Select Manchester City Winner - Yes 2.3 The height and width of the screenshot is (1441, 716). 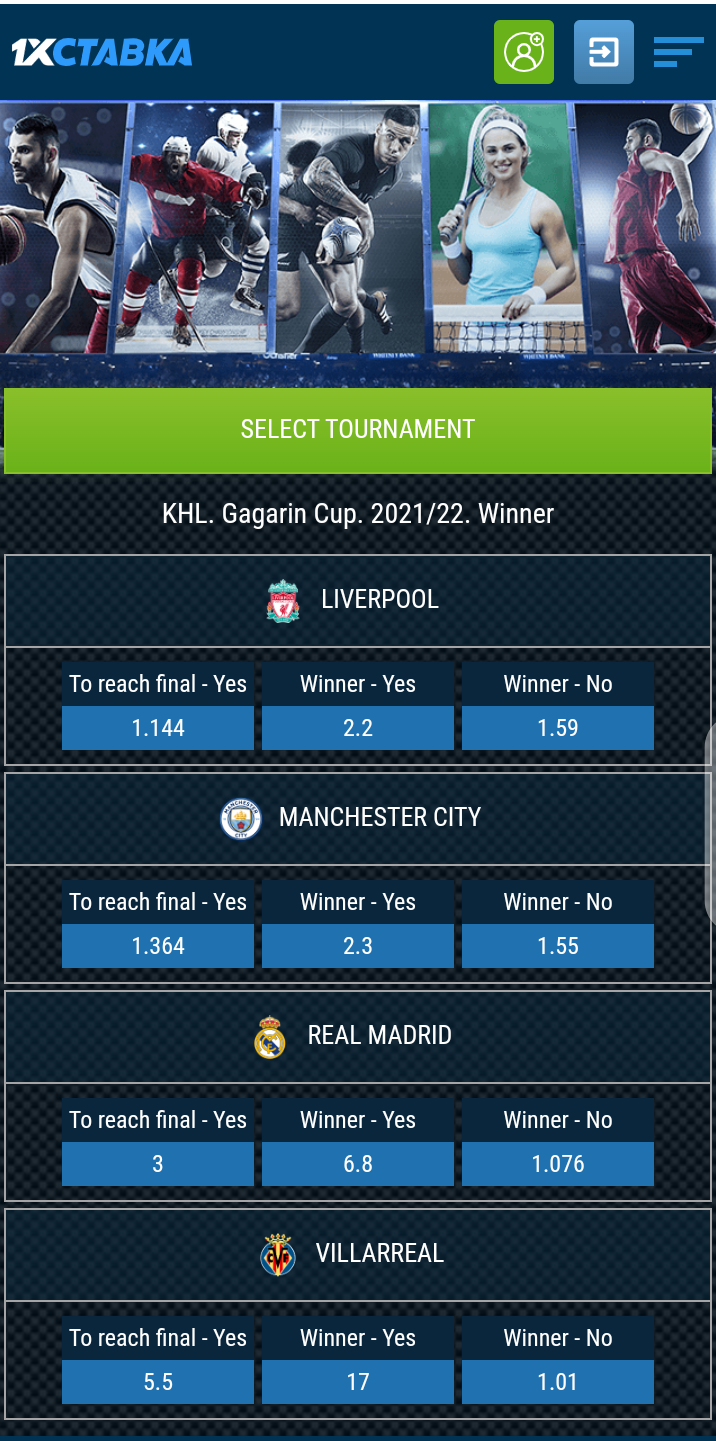(x=358, y=945)
